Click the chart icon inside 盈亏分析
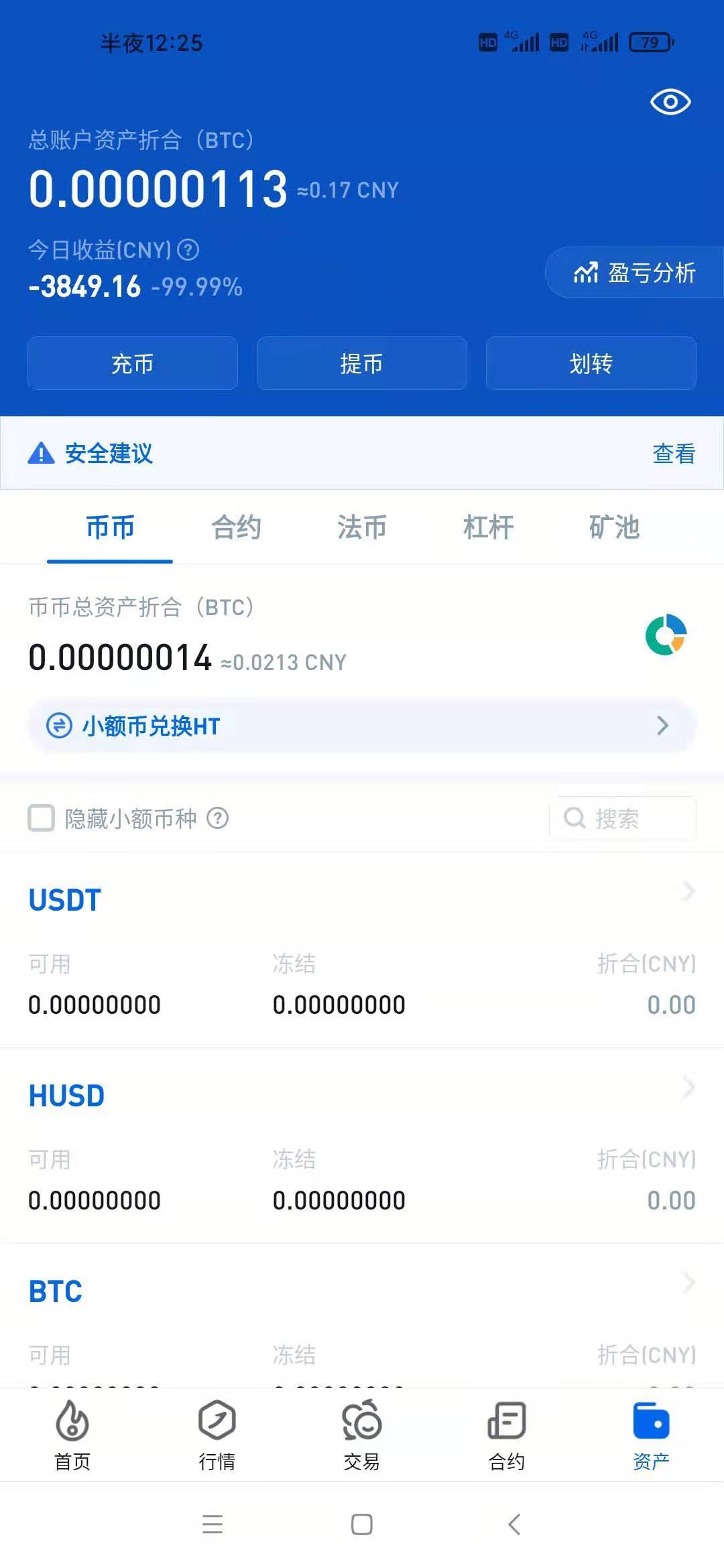Screen dimensions: 724x1568 pyautogui.click(x=586, y=273)
